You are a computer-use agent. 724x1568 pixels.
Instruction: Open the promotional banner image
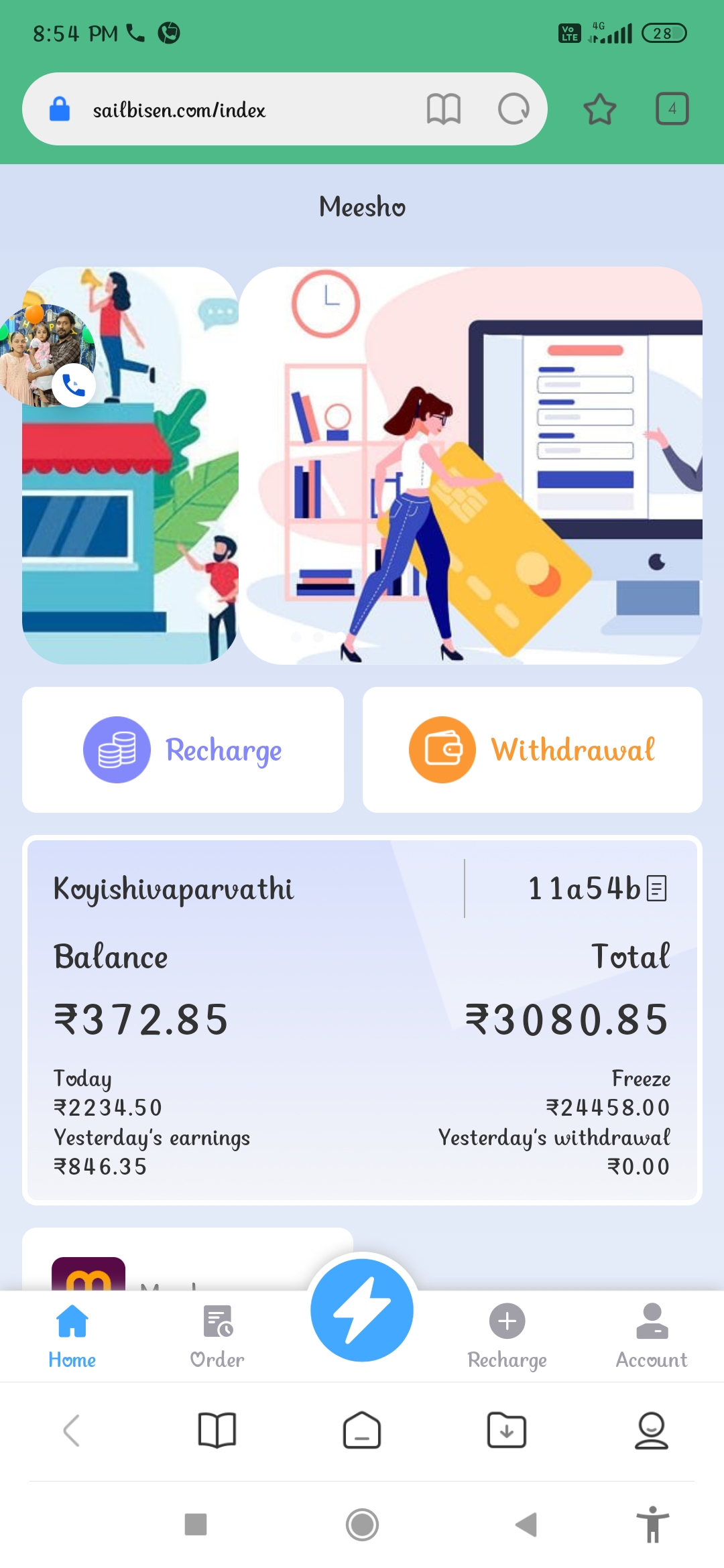coord(471,466)
